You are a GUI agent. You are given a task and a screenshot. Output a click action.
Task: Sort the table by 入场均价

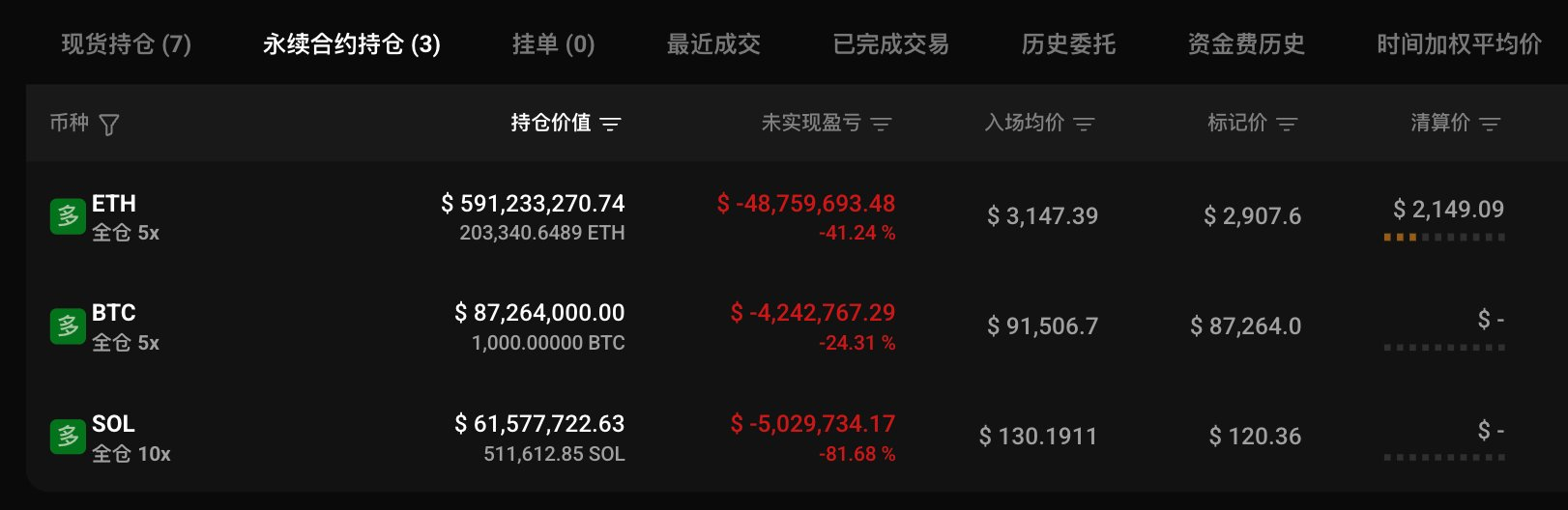(1084, 125)
